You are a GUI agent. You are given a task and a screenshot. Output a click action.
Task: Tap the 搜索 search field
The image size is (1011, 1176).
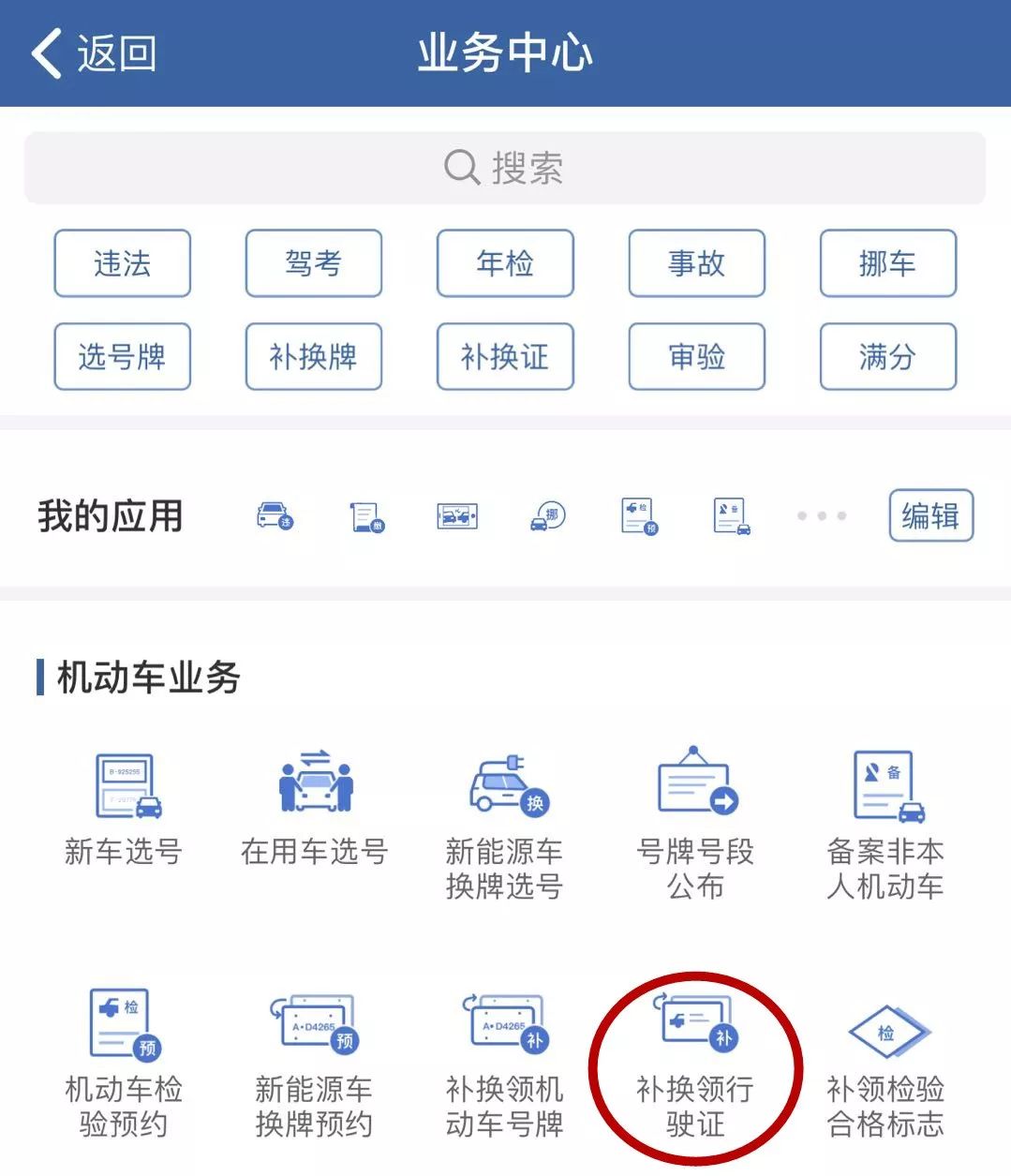(x=505, y=168)
